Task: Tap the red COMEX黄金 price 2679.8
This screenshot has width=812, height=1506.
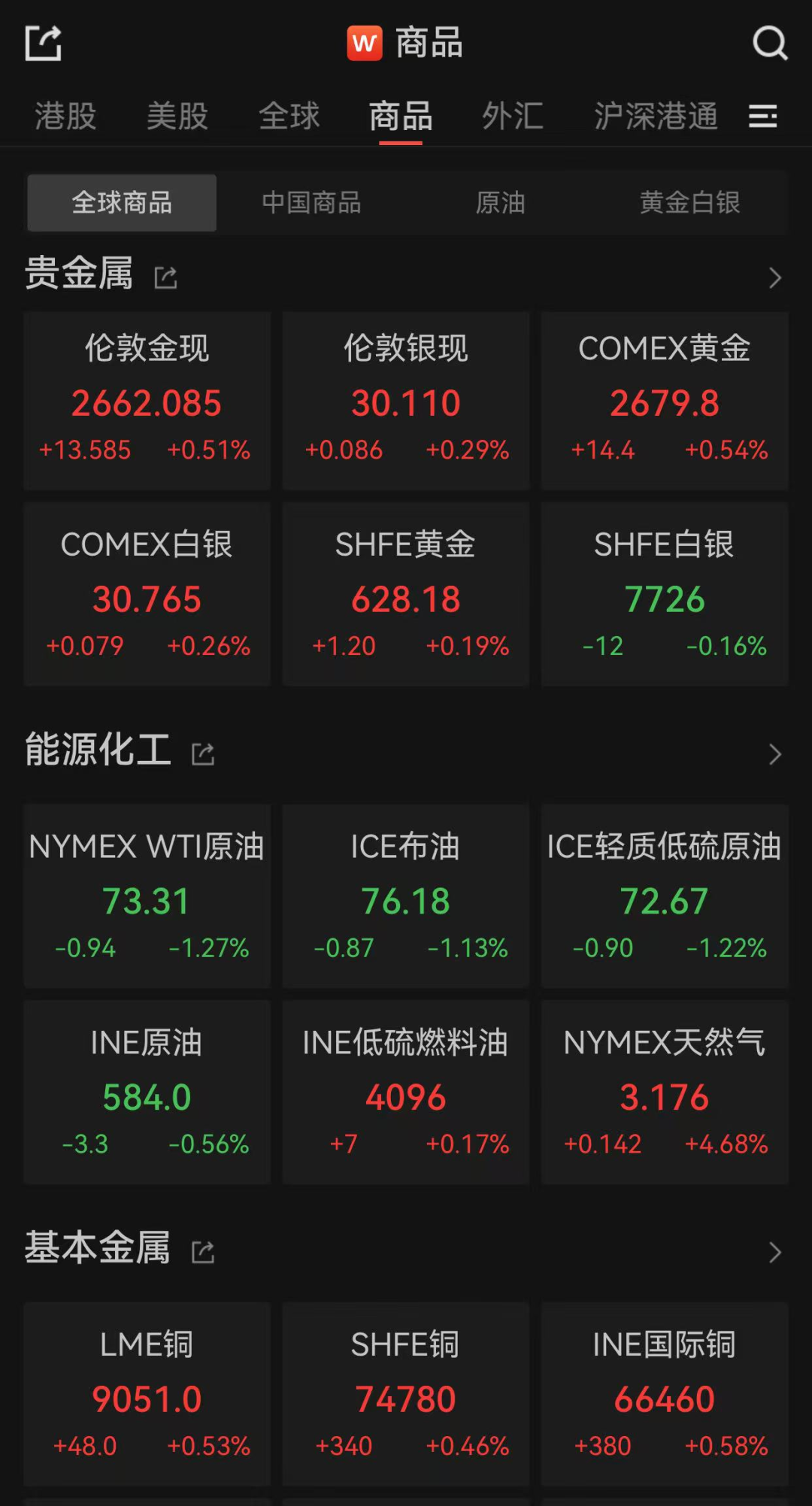Action: point(664,402)
